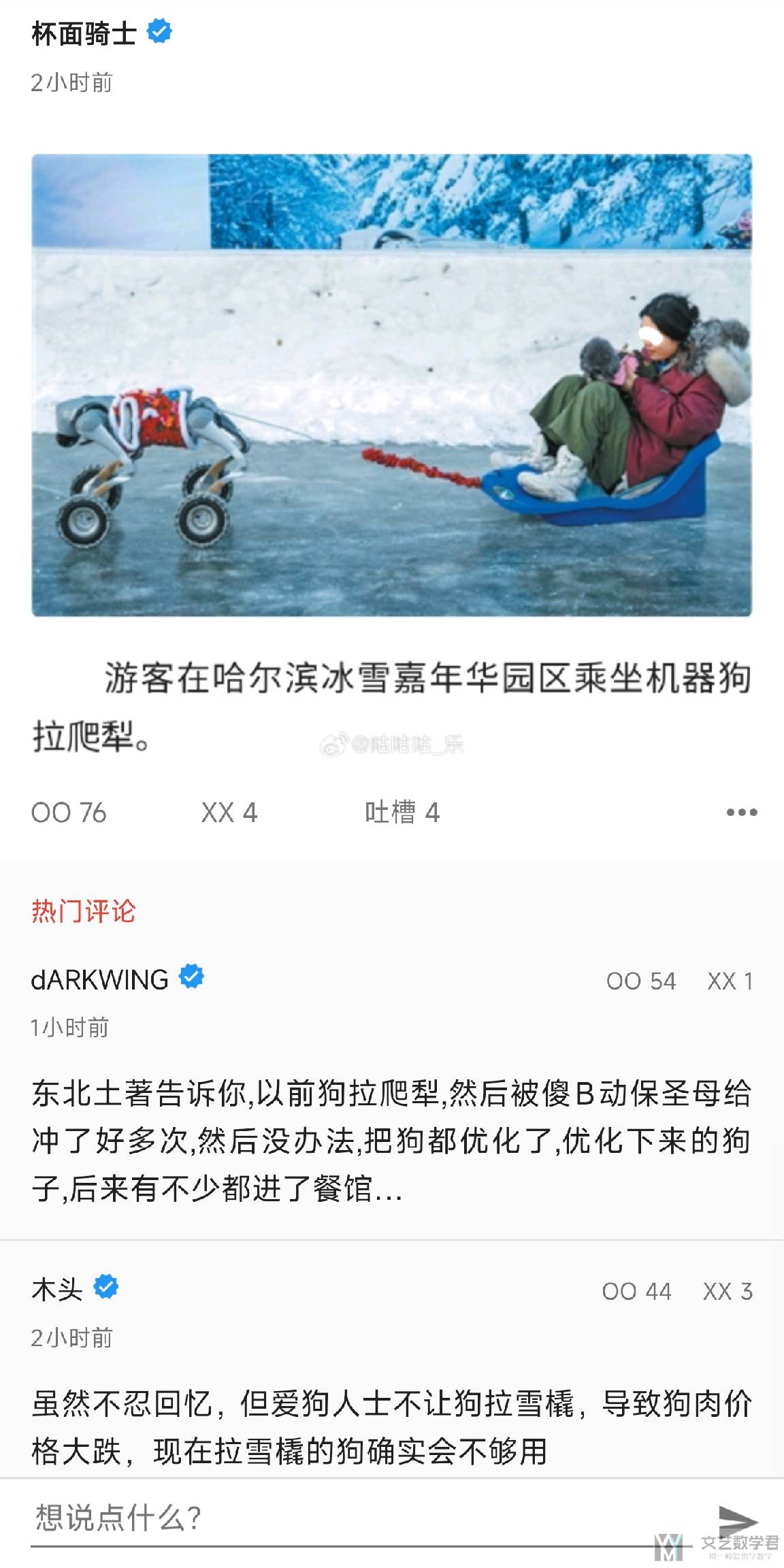784x1568 pixels.
Task: Upvote 木头's comment (OO 44)
Action: pyautogui.click(x=636, y=1291)
